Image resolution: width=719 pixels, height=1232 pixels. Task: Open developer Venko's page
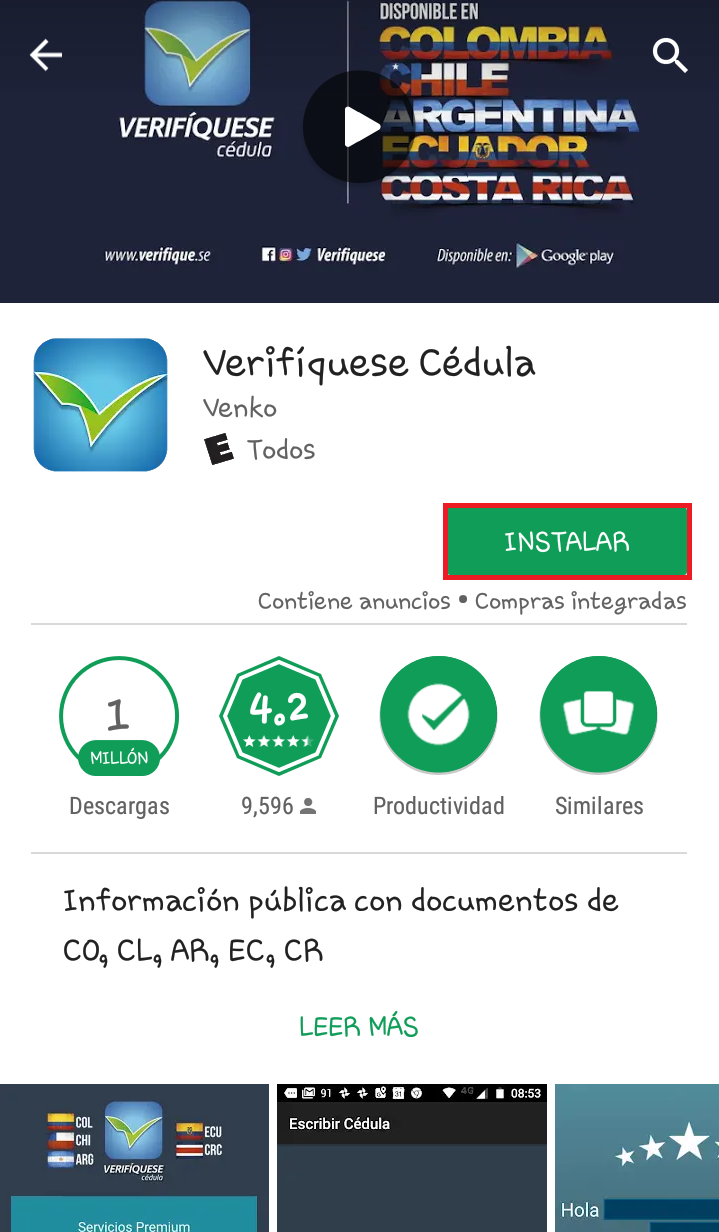coord(239,408)
